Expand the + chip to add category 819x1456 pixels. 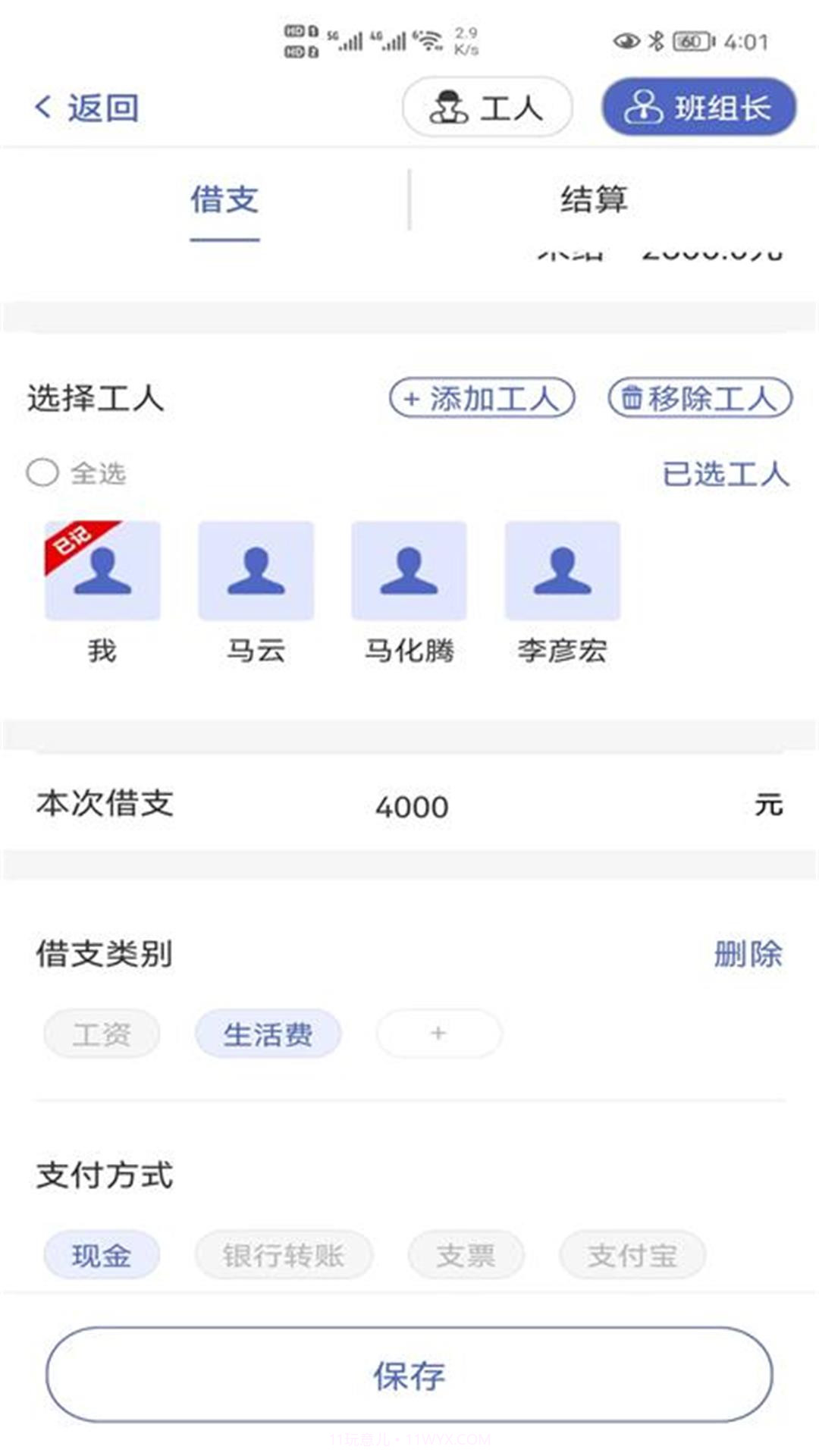pos(438,1033)
